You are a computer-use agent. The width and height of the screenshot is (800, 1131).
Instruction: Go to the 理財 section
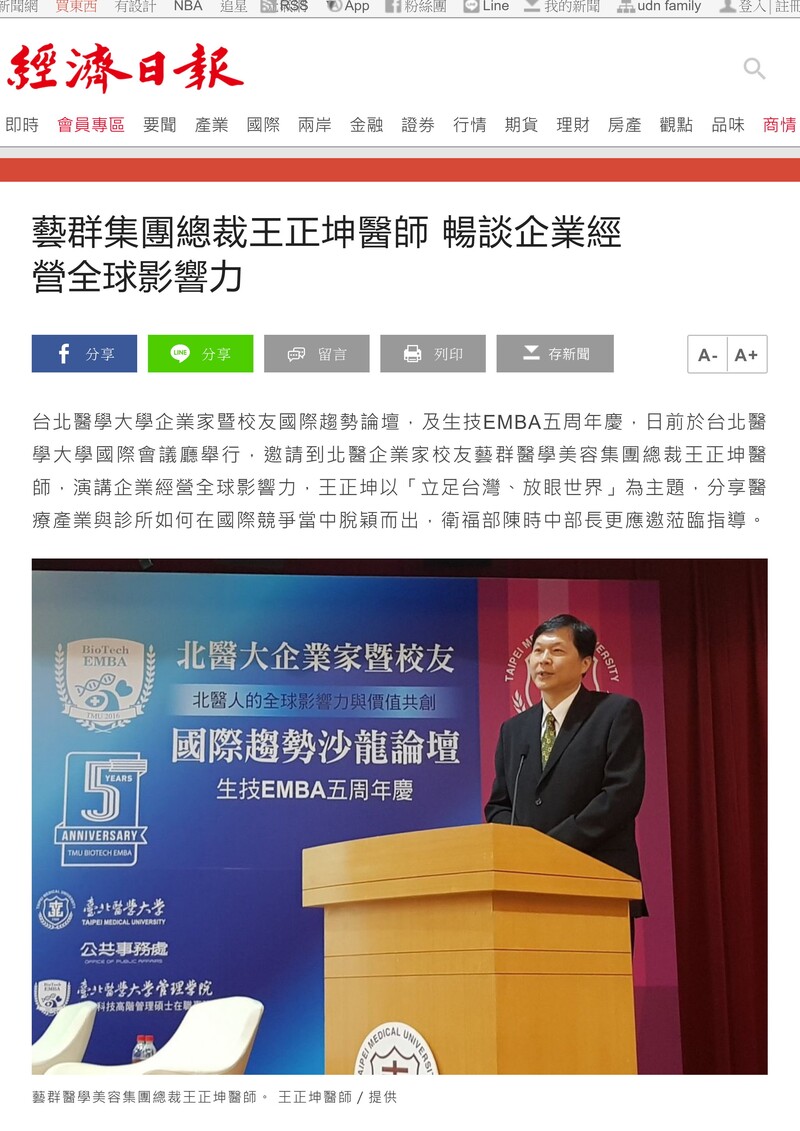tap(573, 125)
